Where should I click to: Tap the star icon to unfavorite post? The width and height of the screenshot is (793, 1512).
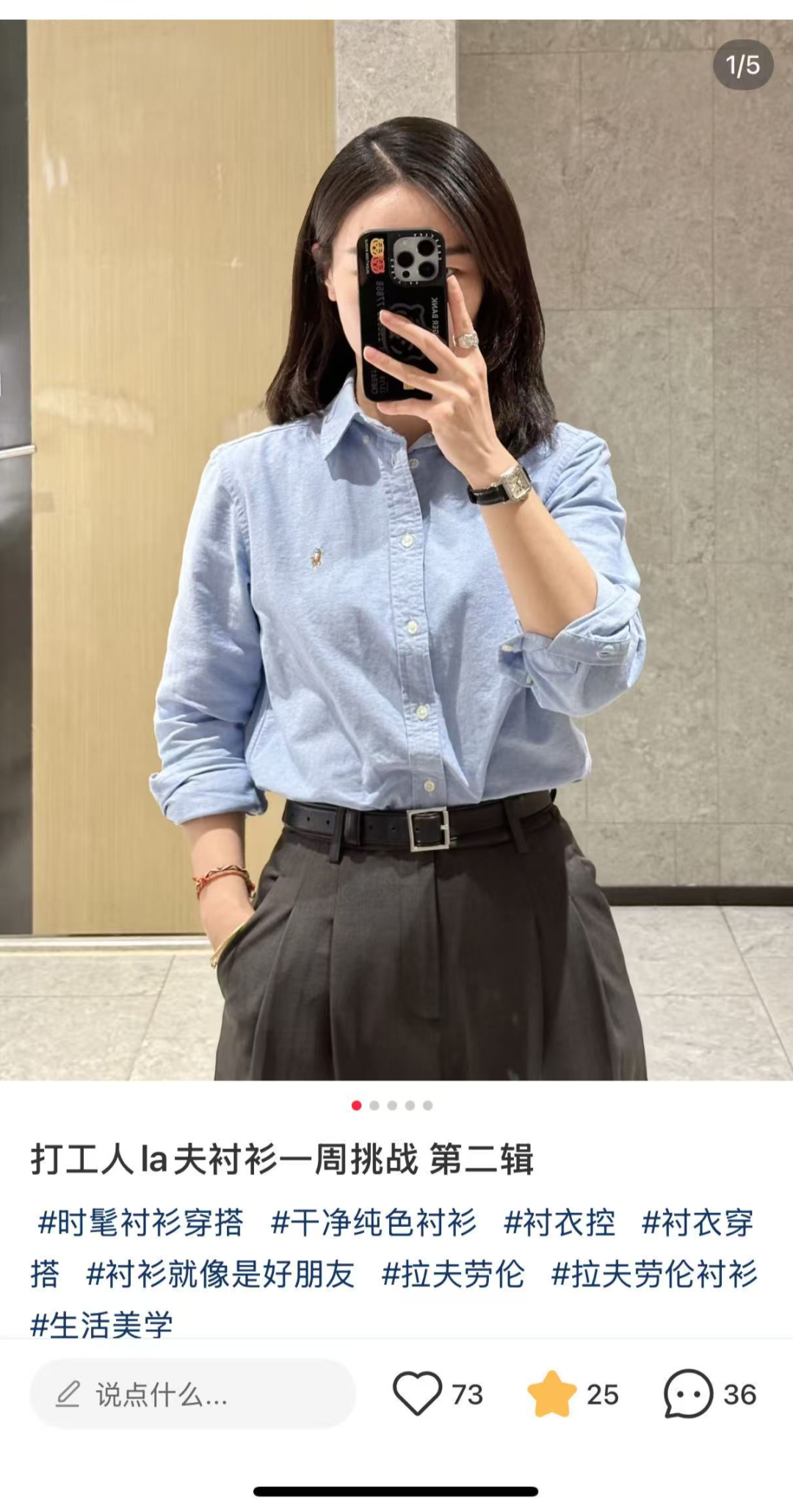click(x=551, y=1394)
